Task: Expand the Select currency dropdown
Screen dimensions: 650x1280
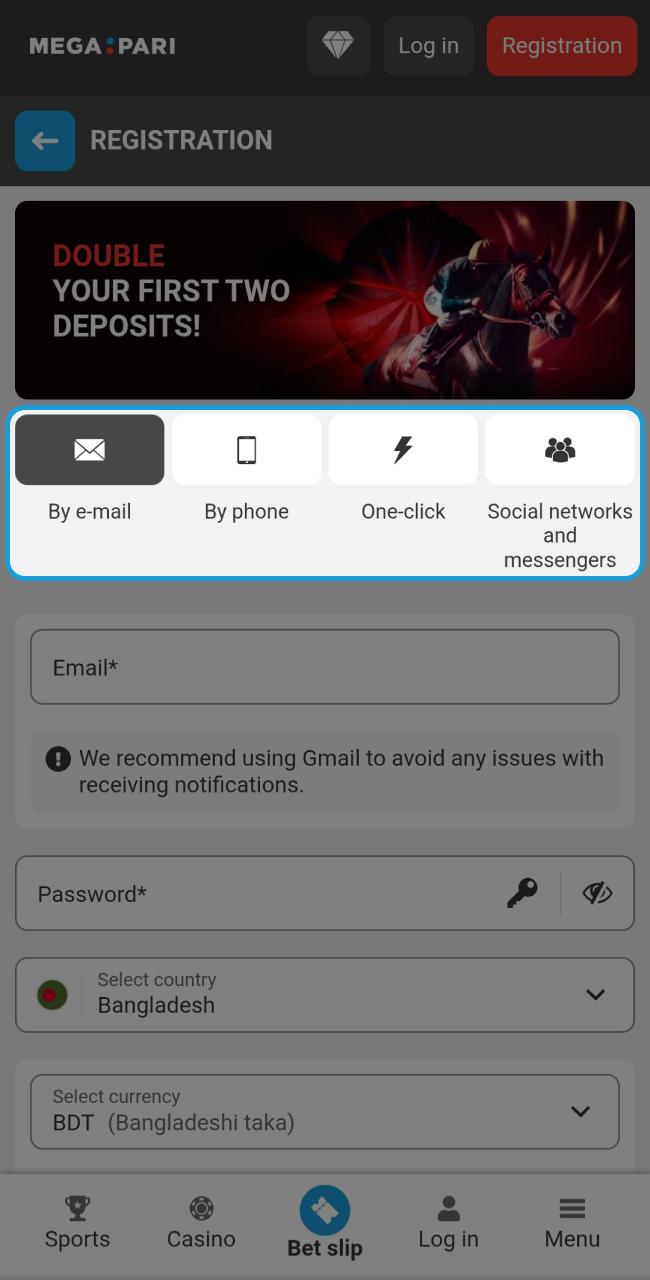Action: click(325, 1111)
